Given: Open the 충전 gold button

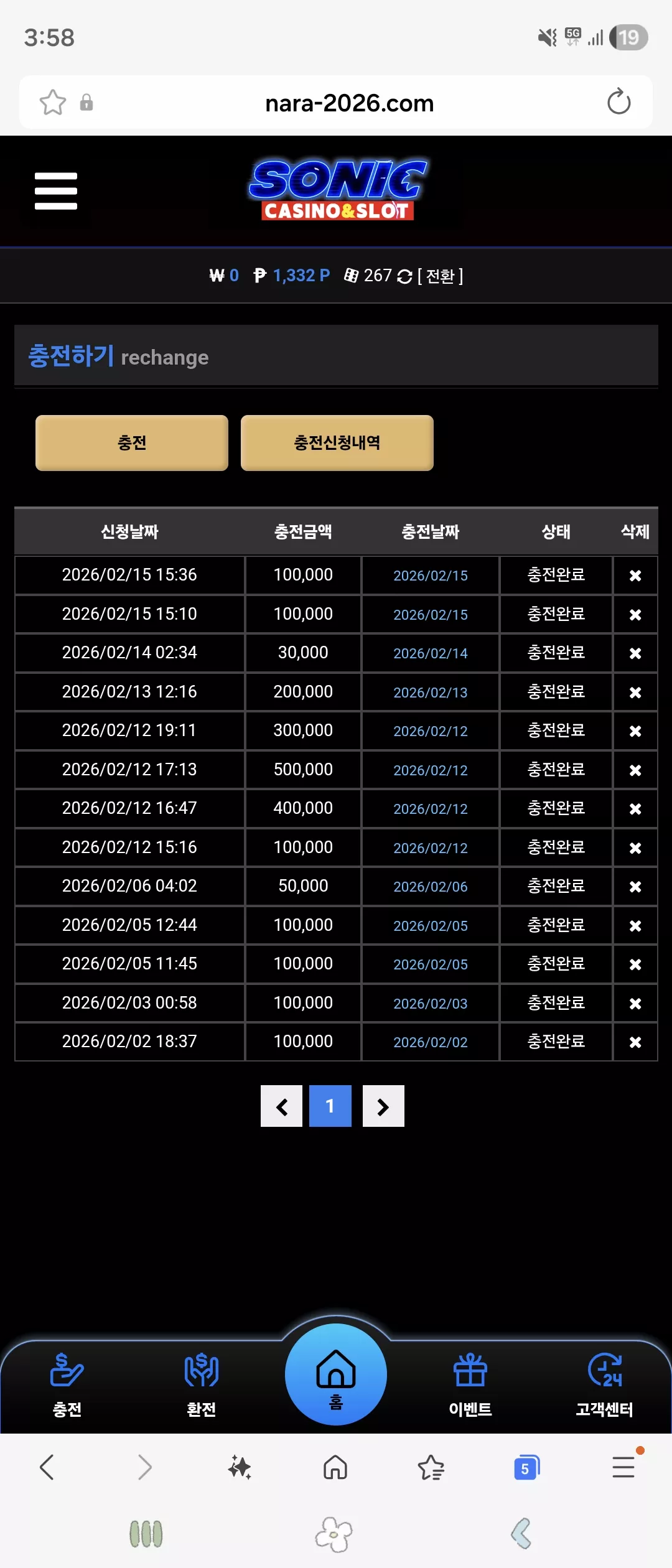Looking at the screenshot, I should click(x=132, y=443).
